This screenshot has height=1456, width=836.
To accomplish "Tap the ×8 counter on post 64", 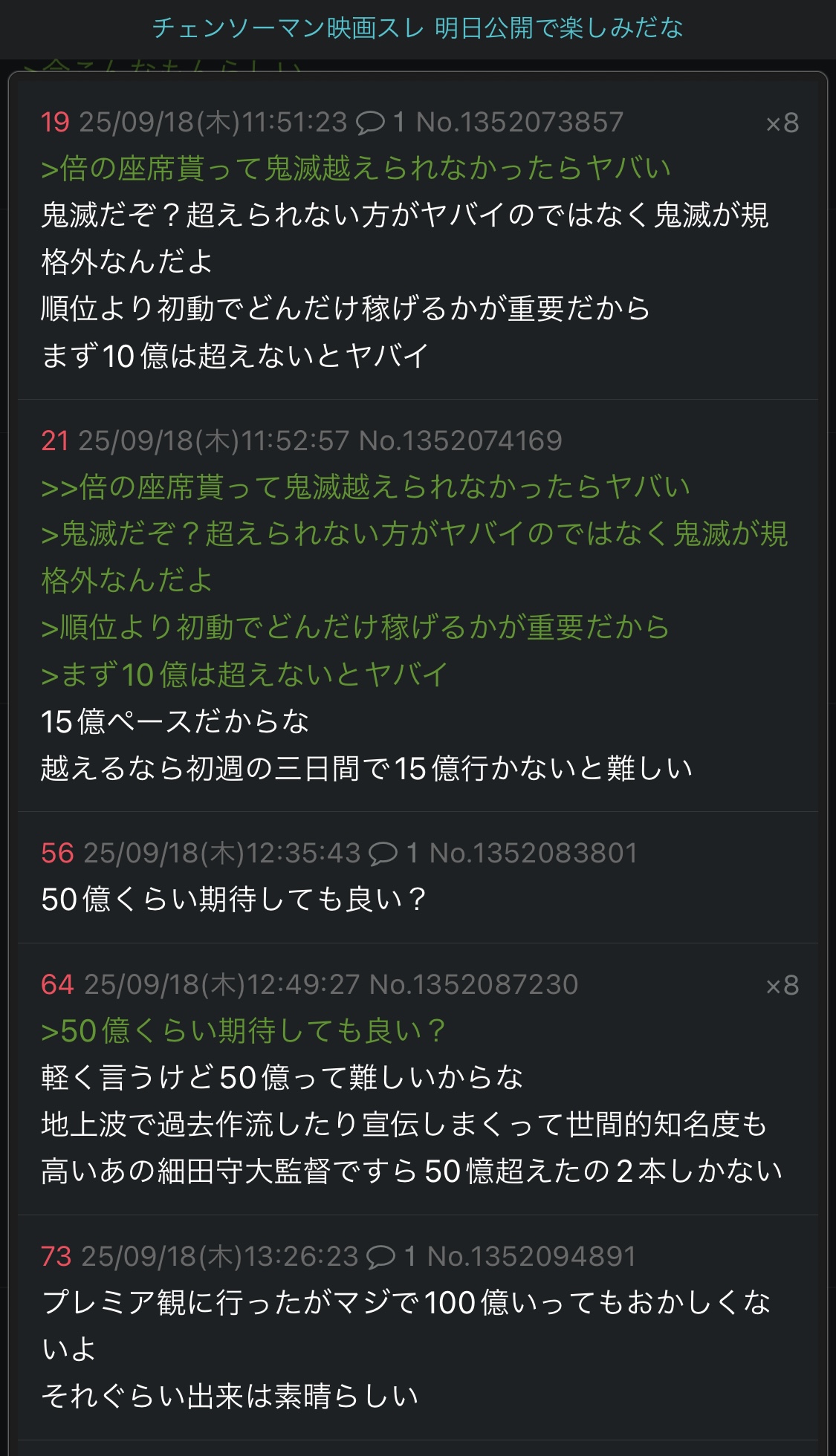I will [x=782, y=986].
